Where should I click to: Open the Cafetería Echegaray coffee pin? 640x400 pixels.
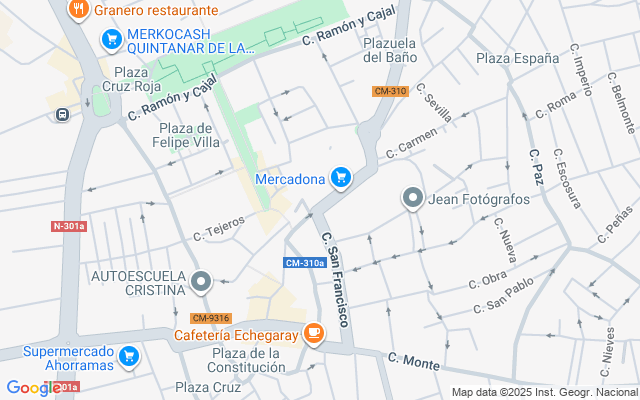pos(314,334)
